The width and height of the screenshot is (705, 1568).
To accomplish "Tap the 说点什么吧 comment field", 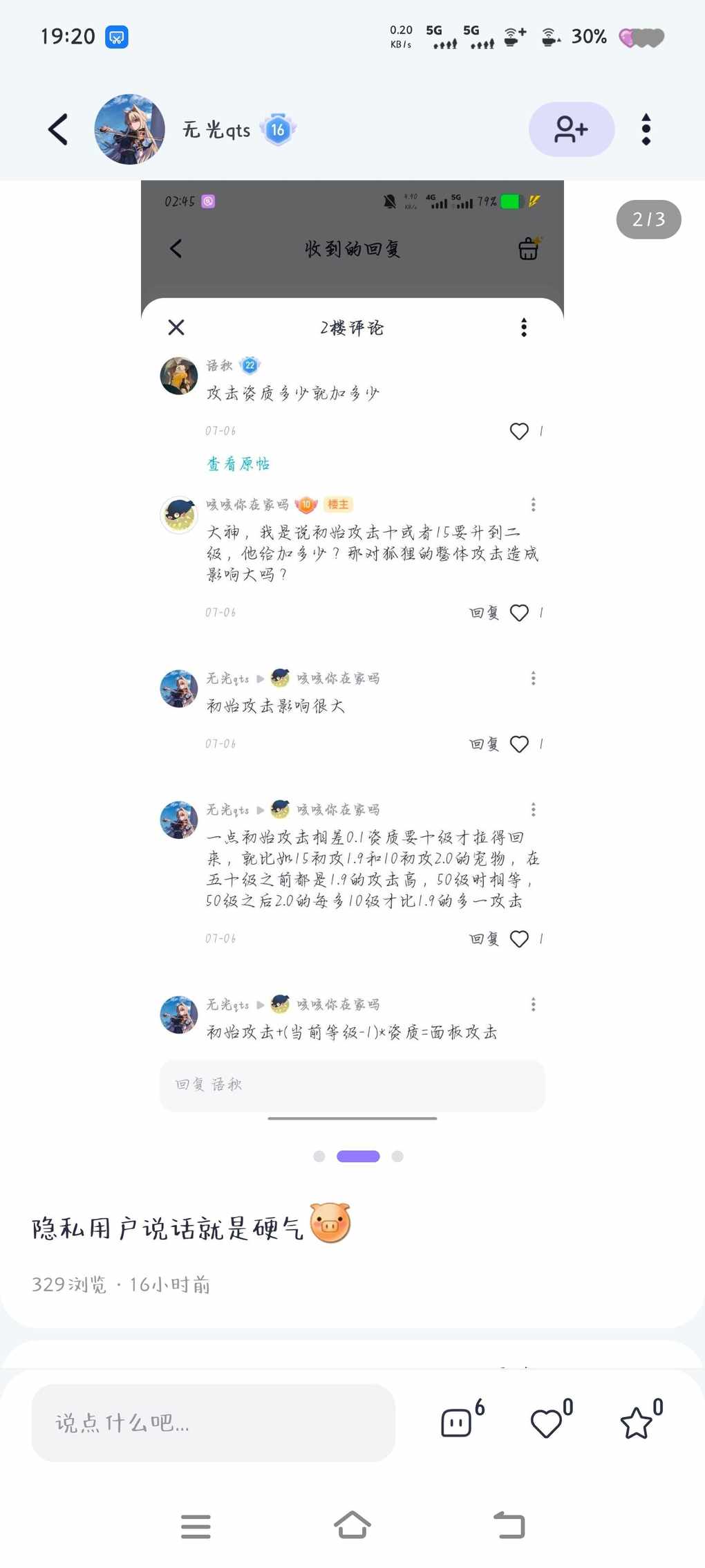I will point(213,1423).
